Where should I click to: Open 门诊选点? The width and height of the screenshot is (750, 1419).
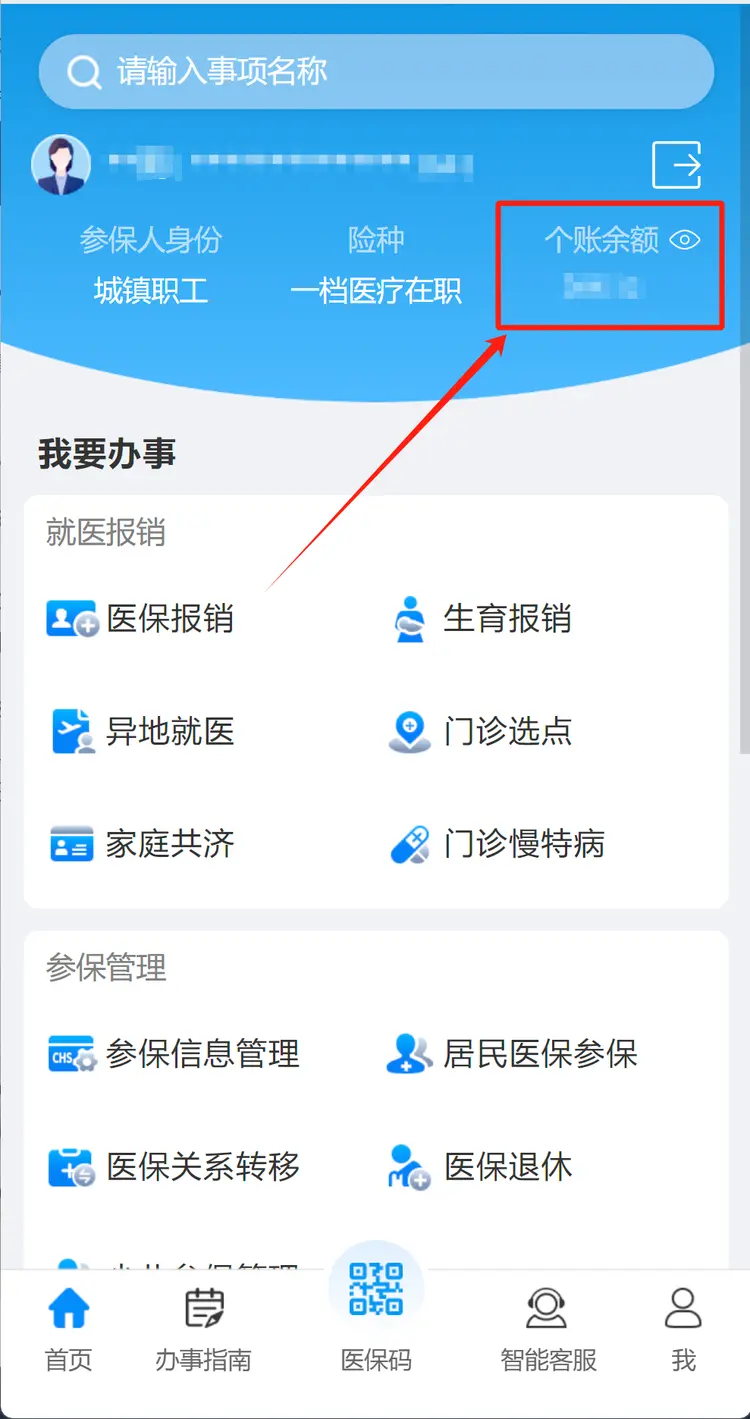[x=480, y=731]
